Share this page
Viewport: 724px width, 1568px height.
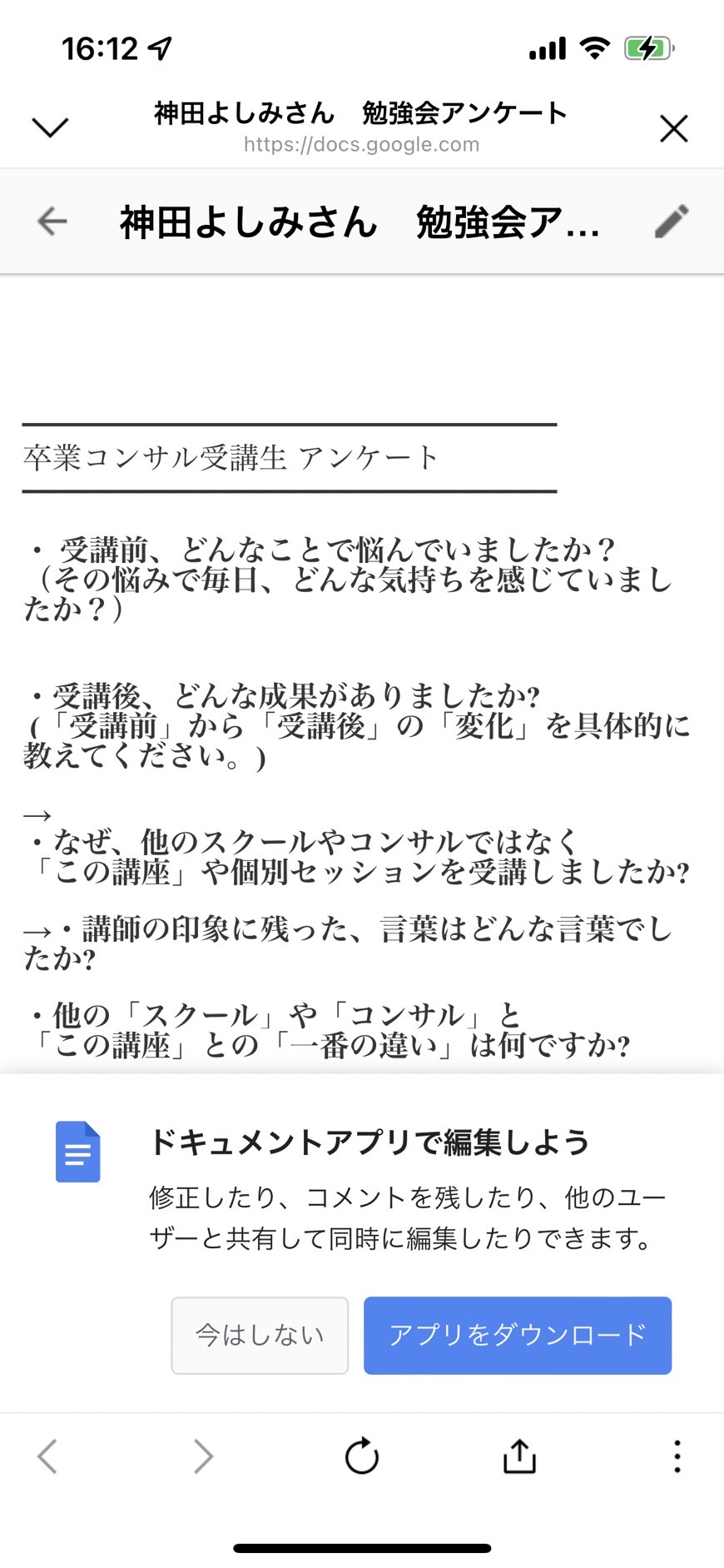click(x=519, y=1456)
